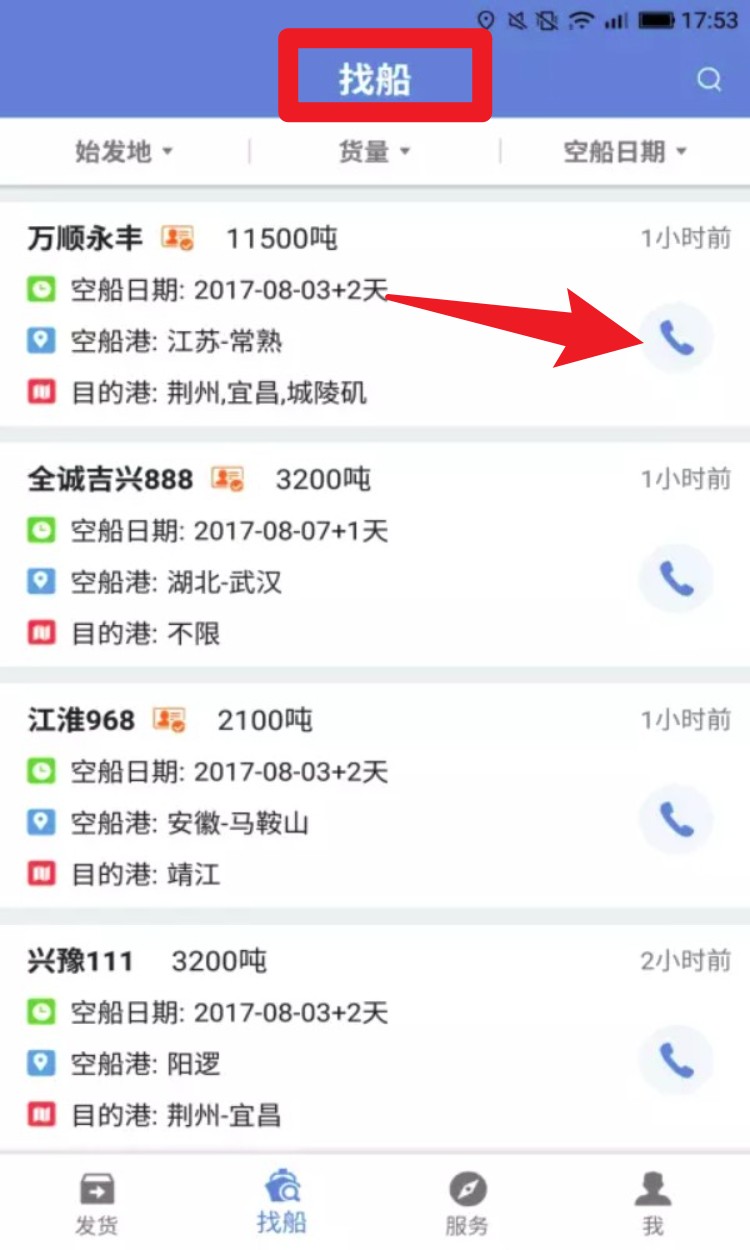The width and height of the screenshot is (750, 1250).
Task: Open the 万顺永丰 ship listing
Action: (x=300, y=315)
